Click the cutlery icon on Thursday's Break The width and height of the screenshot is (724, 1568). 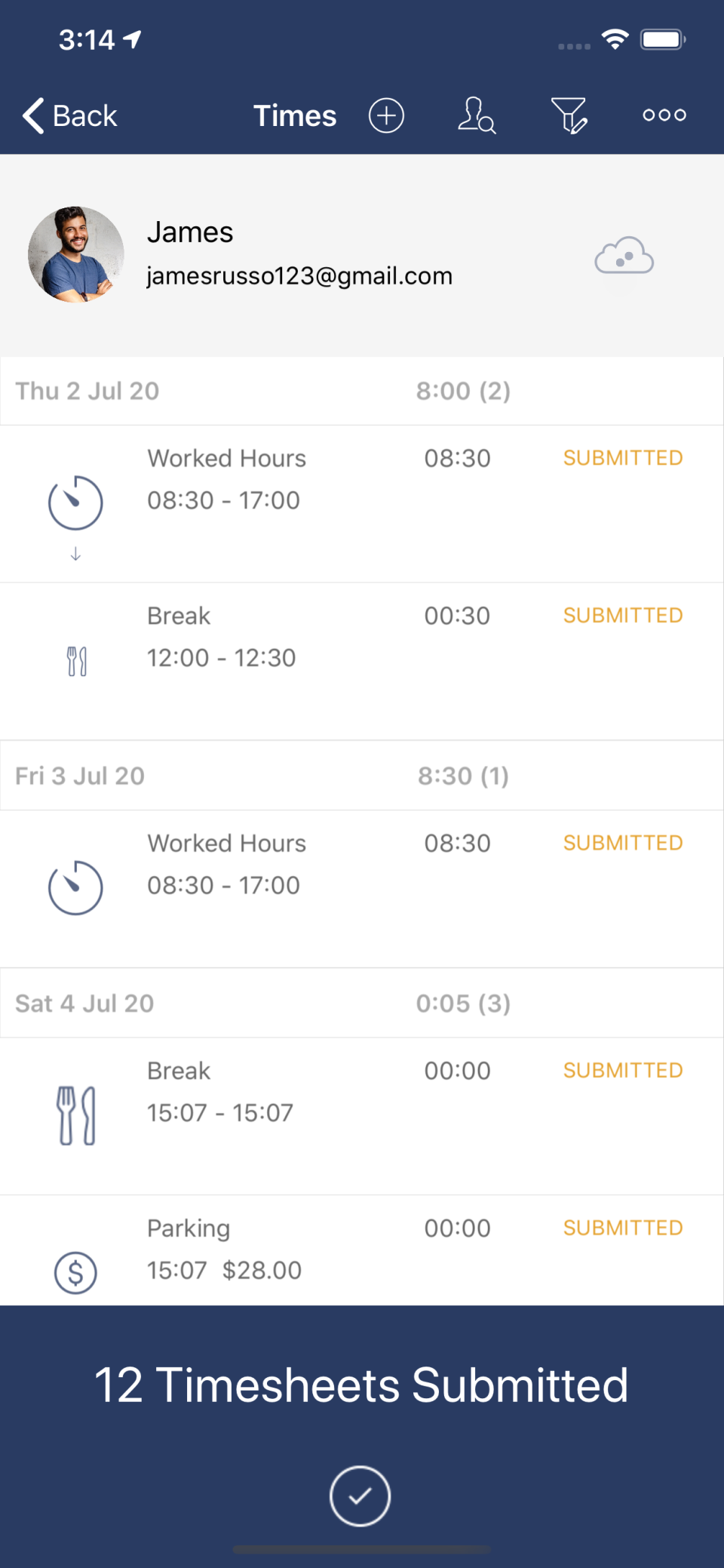coord(76,659)
